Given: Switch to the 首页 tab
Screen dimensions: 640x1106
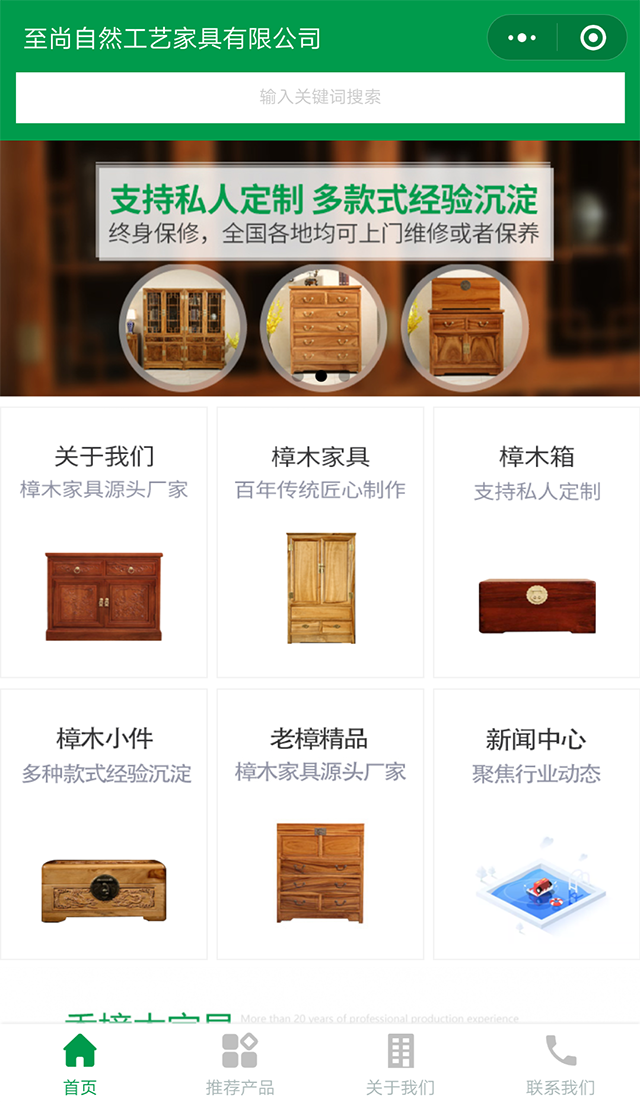Looking at the screenshot, I should tap(80, 1065).
